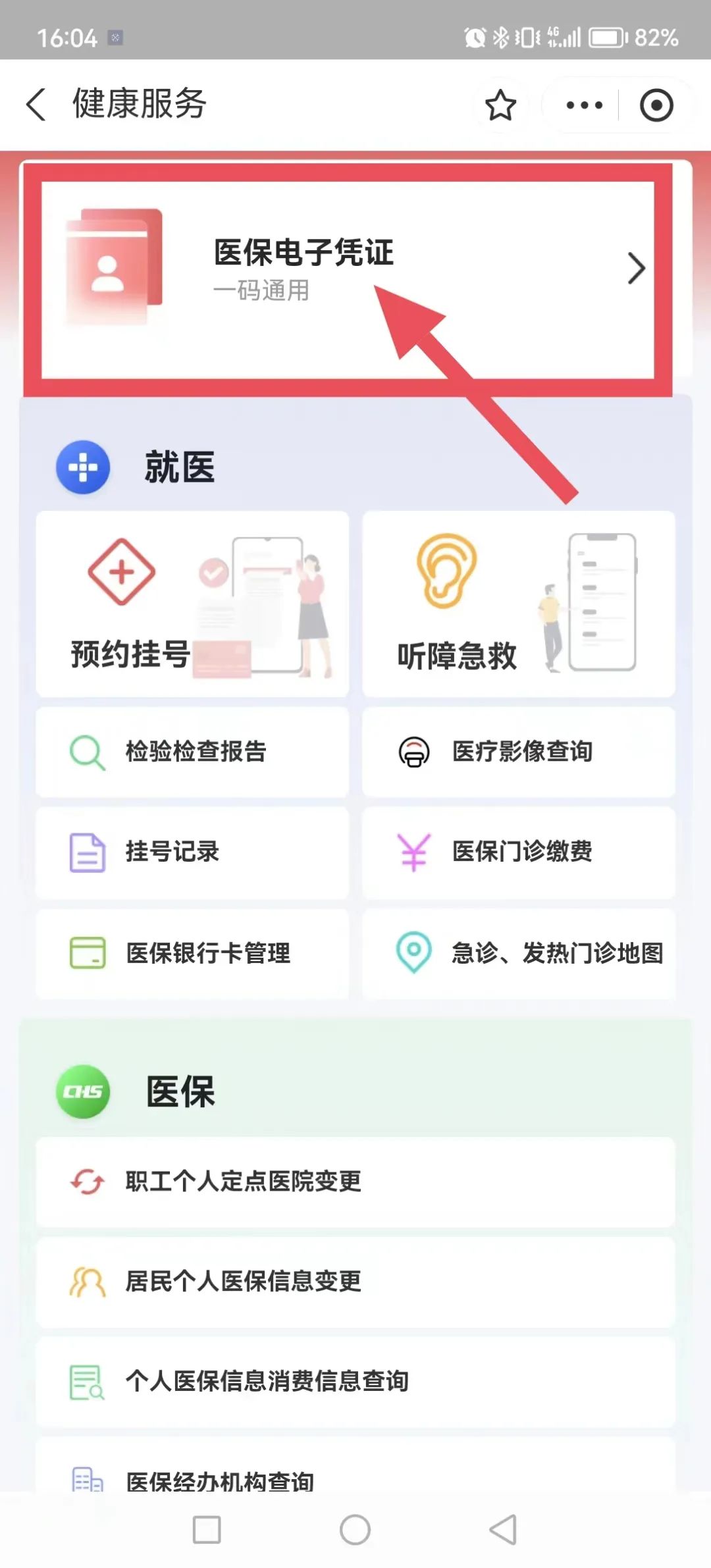This screenshot has width=711, height=1568.
Task: Open 预约挂号 appointment booking
Action: point(192,604)
